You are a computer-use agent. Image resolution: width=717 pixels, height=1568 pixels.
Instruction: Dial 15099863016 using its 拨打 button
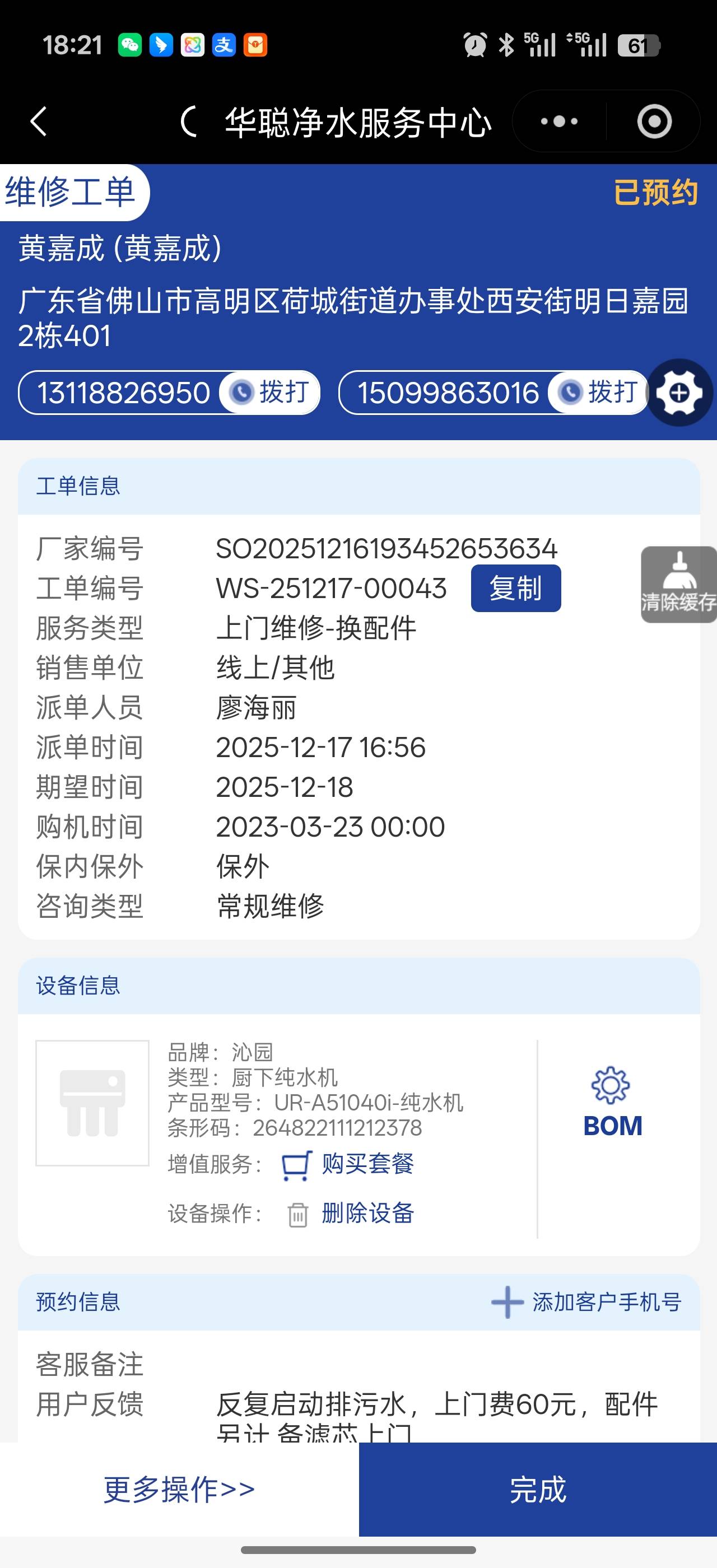point(598,393)
